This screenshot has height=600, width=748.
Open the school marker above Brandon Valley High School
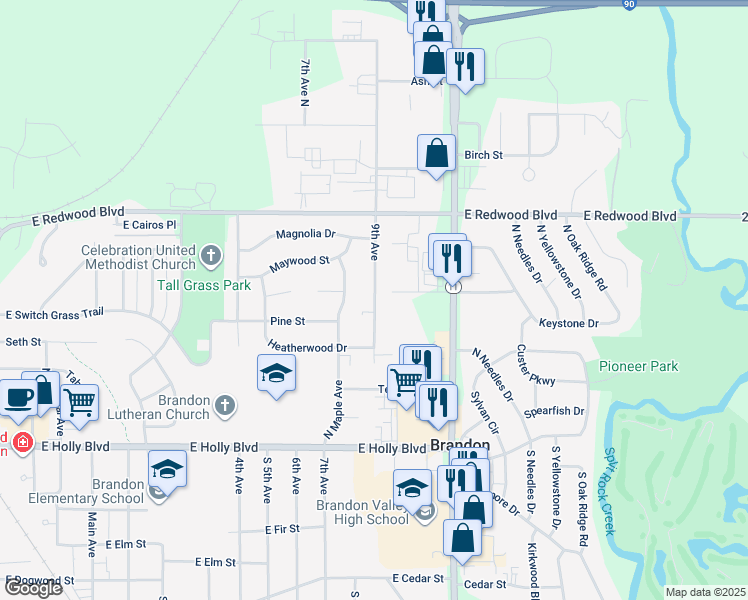coord(412,489)
